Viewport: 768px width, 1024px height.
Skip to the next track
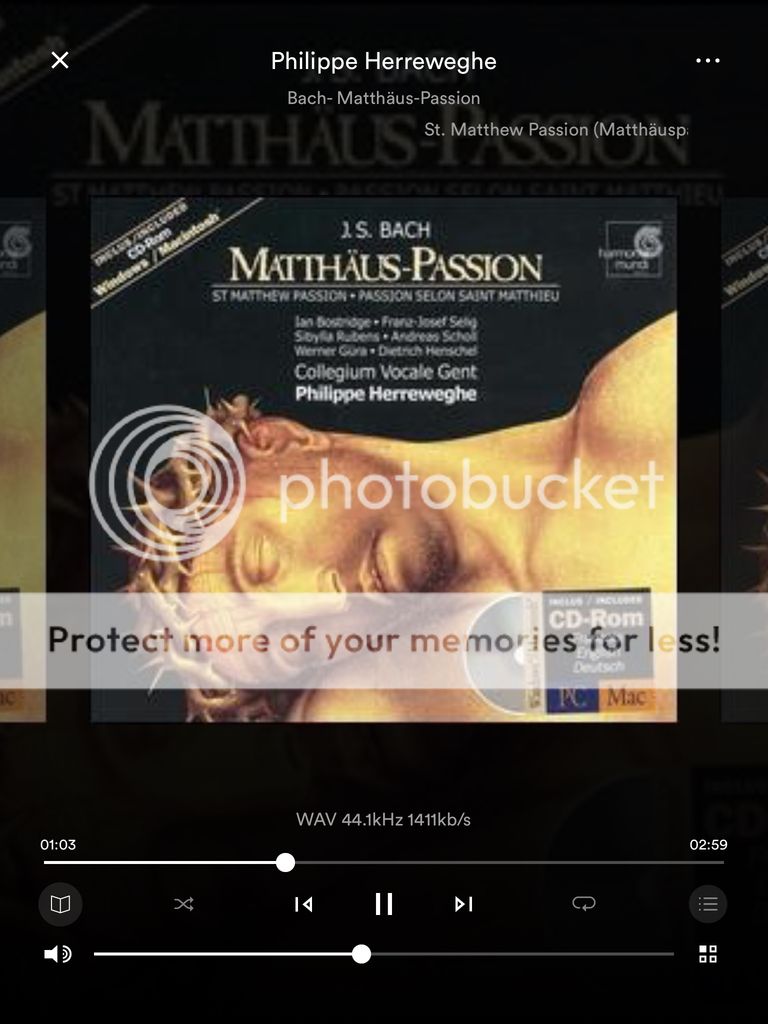(x=463, y=904)
